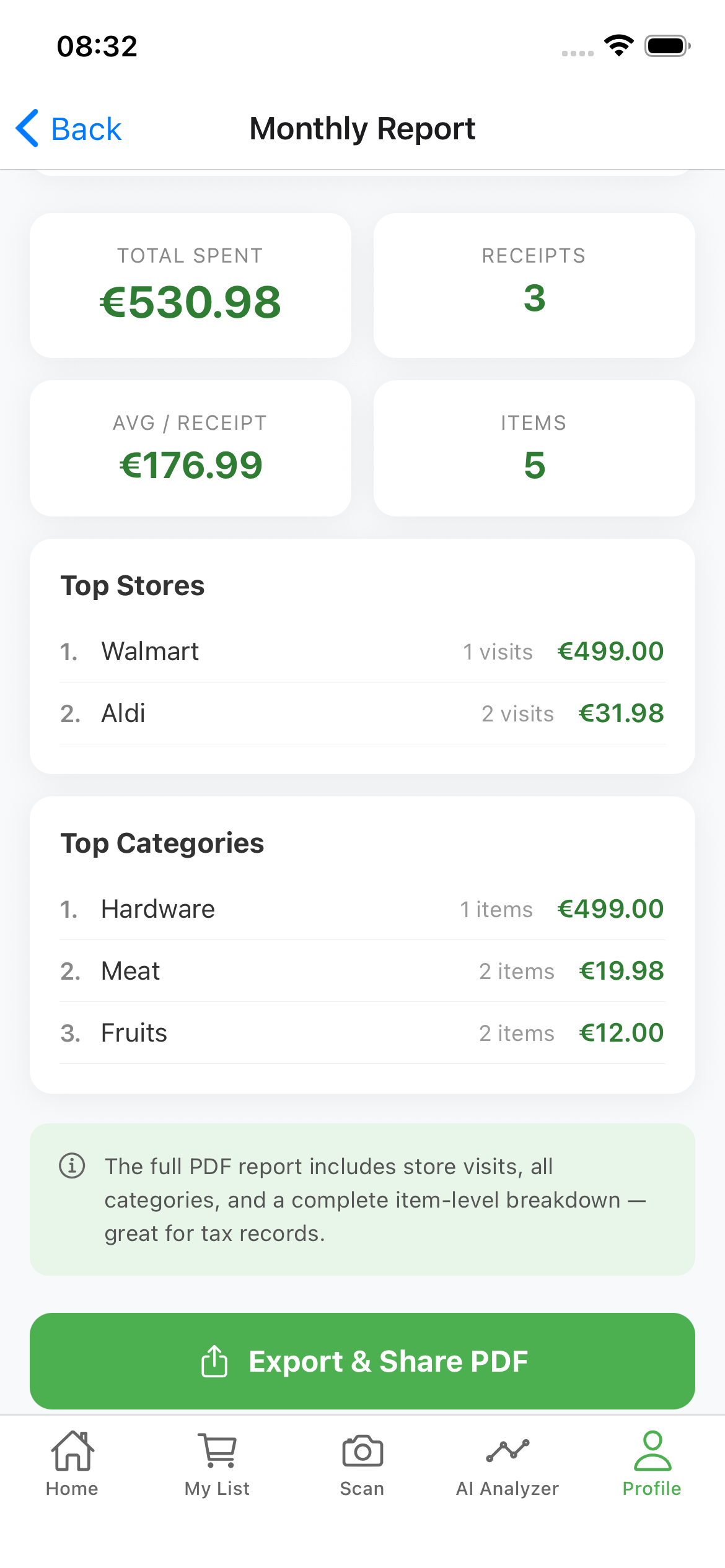725x1568 pixels.
Task: Open the Scan tab
Action: pyautogui.click(x=362, y=1463)
